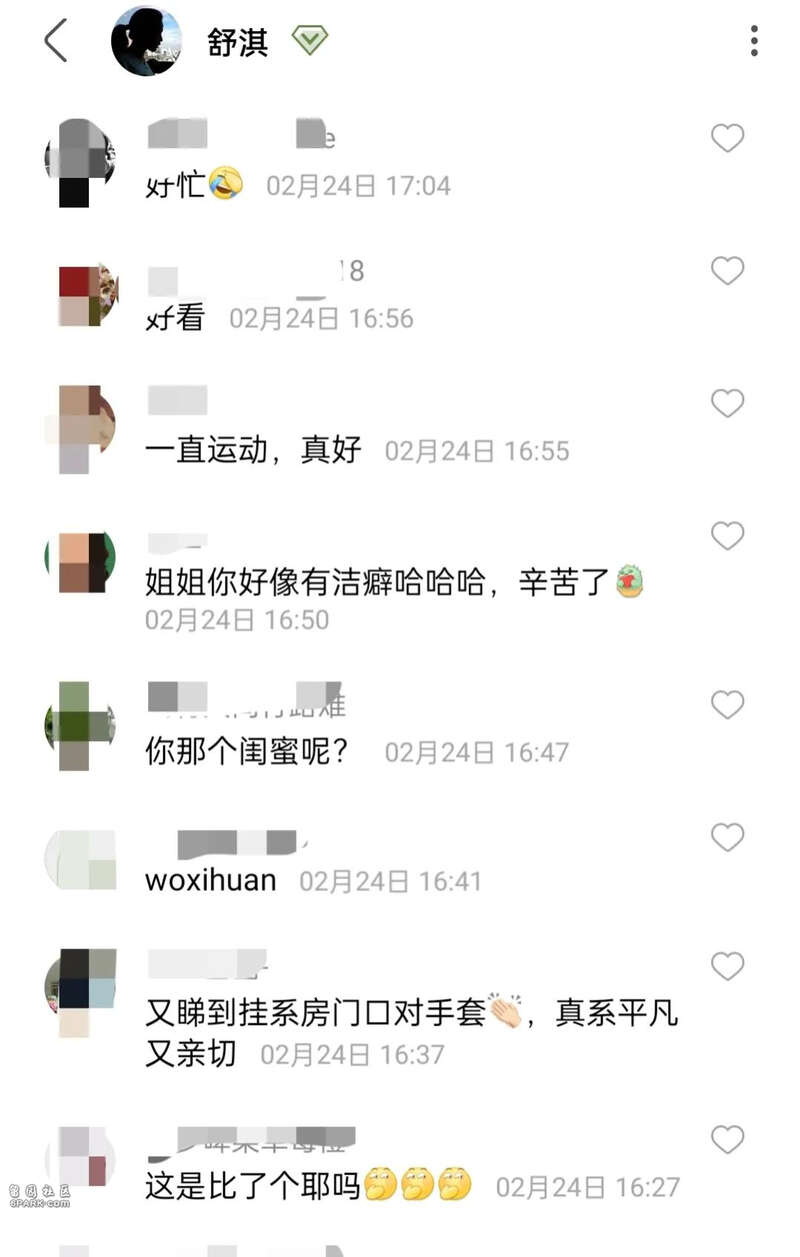Like the comment about 洁癖
Image resolution: width=800 pixels, height=1257 pixels.
pos(727,536)
